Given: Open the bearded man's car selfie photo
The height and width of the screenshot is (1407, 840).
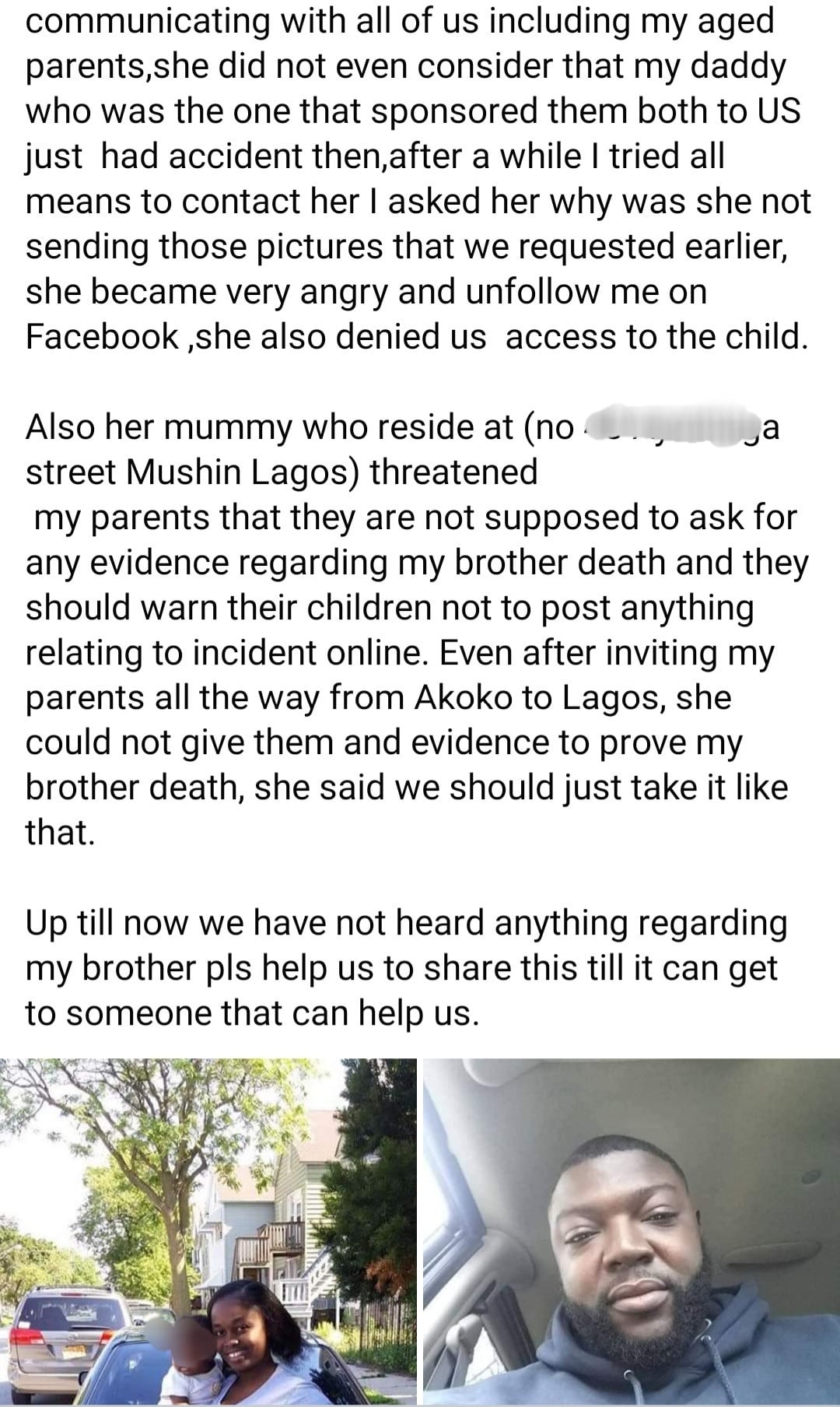Looking at the screenshot, I should click(632, 1232).
